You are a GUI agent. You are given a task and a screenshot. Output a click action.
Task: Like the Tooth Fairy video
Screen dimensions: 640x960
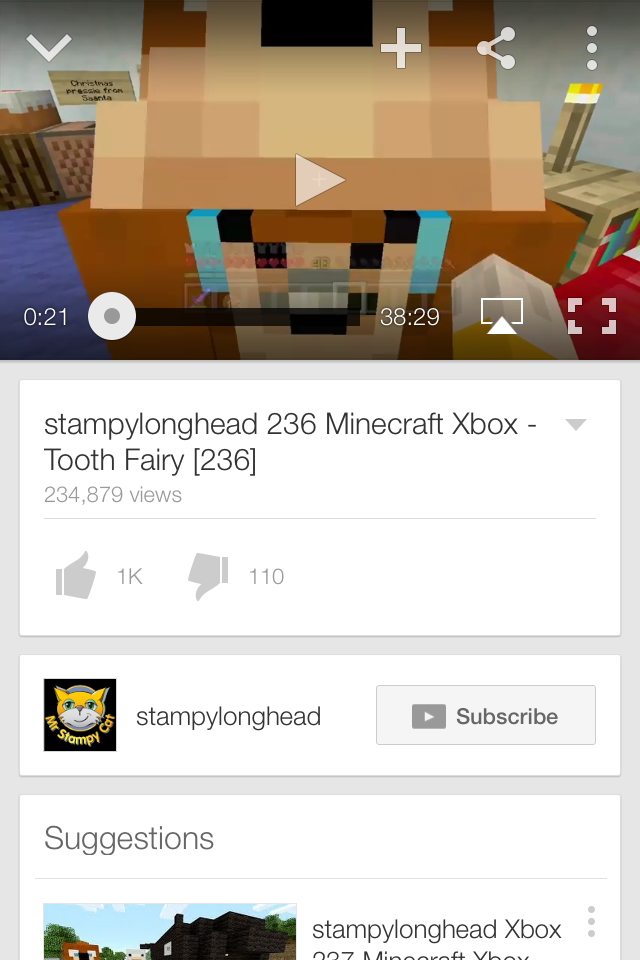[x=77, y=577]
